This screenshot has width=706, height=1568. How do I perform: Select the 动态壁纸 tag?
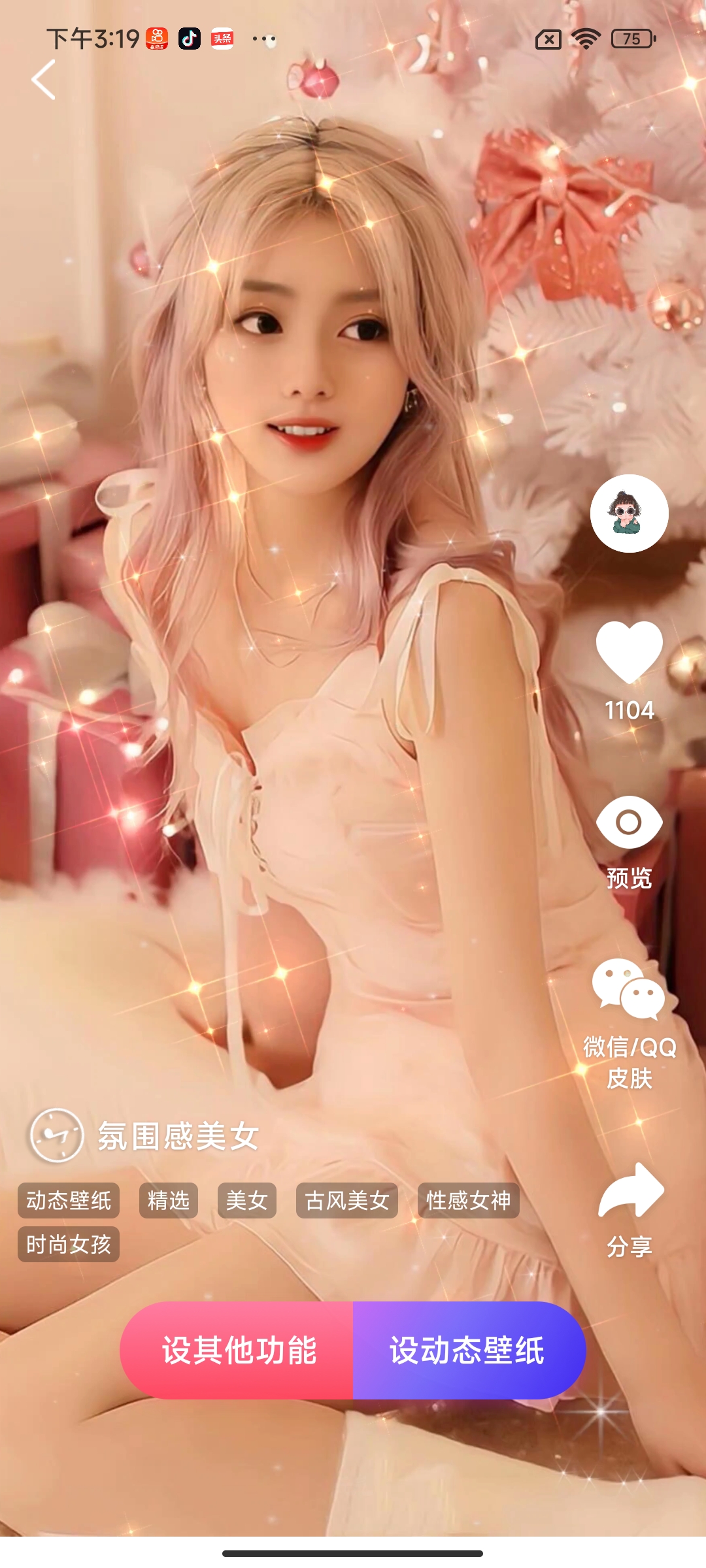pyautogui.click(x=69, y=1201)
